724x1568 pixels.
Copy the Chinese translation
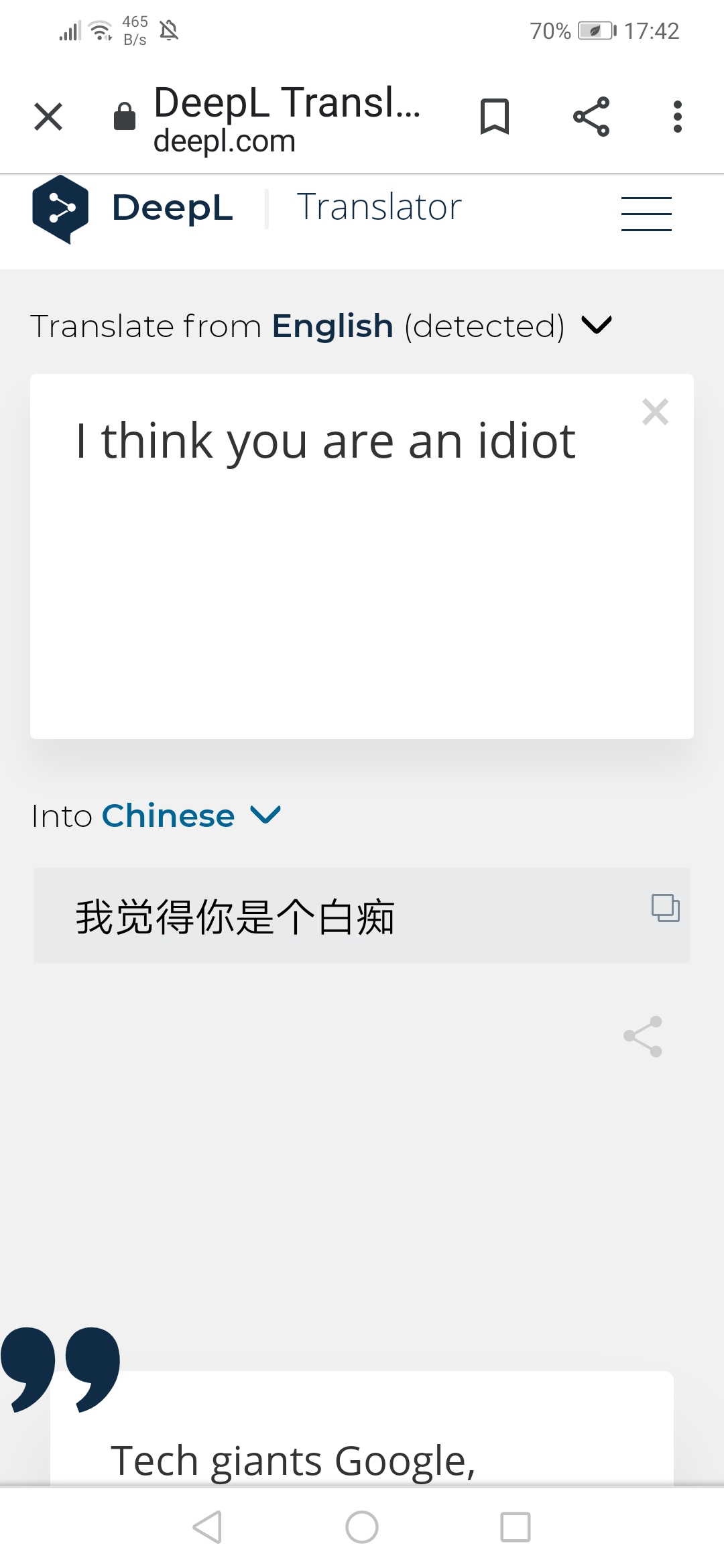point(666,908)
